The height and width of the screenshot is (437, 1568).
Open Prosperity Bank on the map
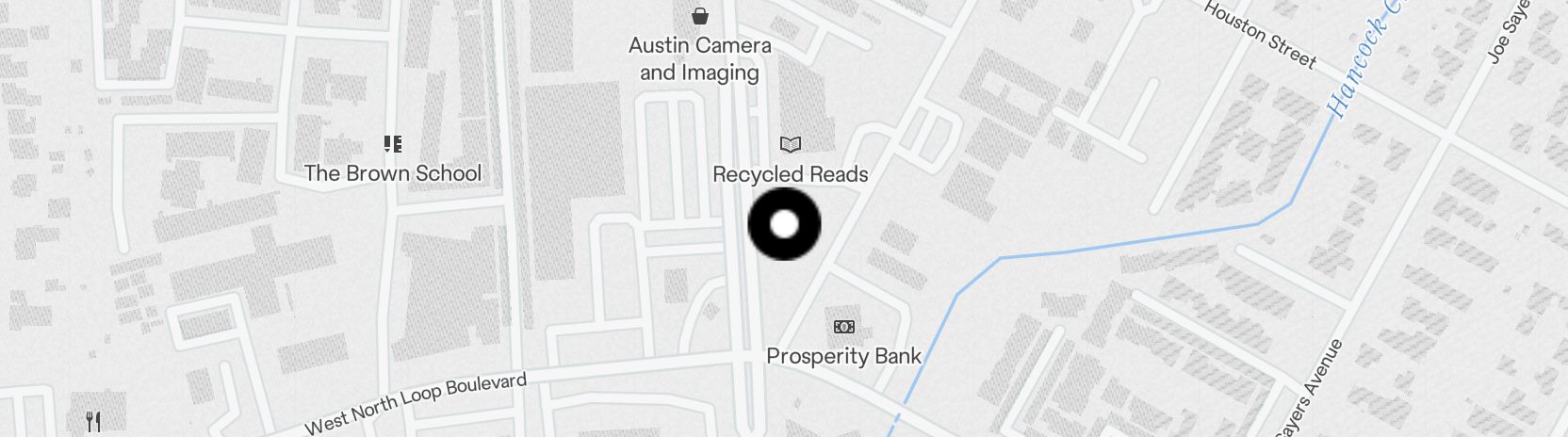tap(843, 328)
